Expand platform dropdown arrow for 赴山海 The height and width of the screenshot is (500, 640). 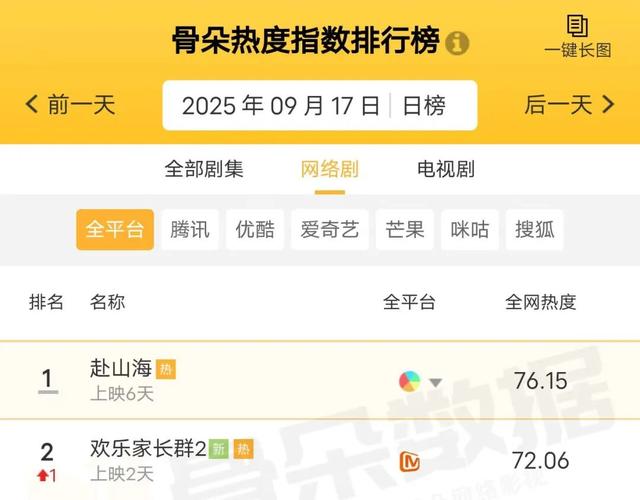(x=435, y=382)
